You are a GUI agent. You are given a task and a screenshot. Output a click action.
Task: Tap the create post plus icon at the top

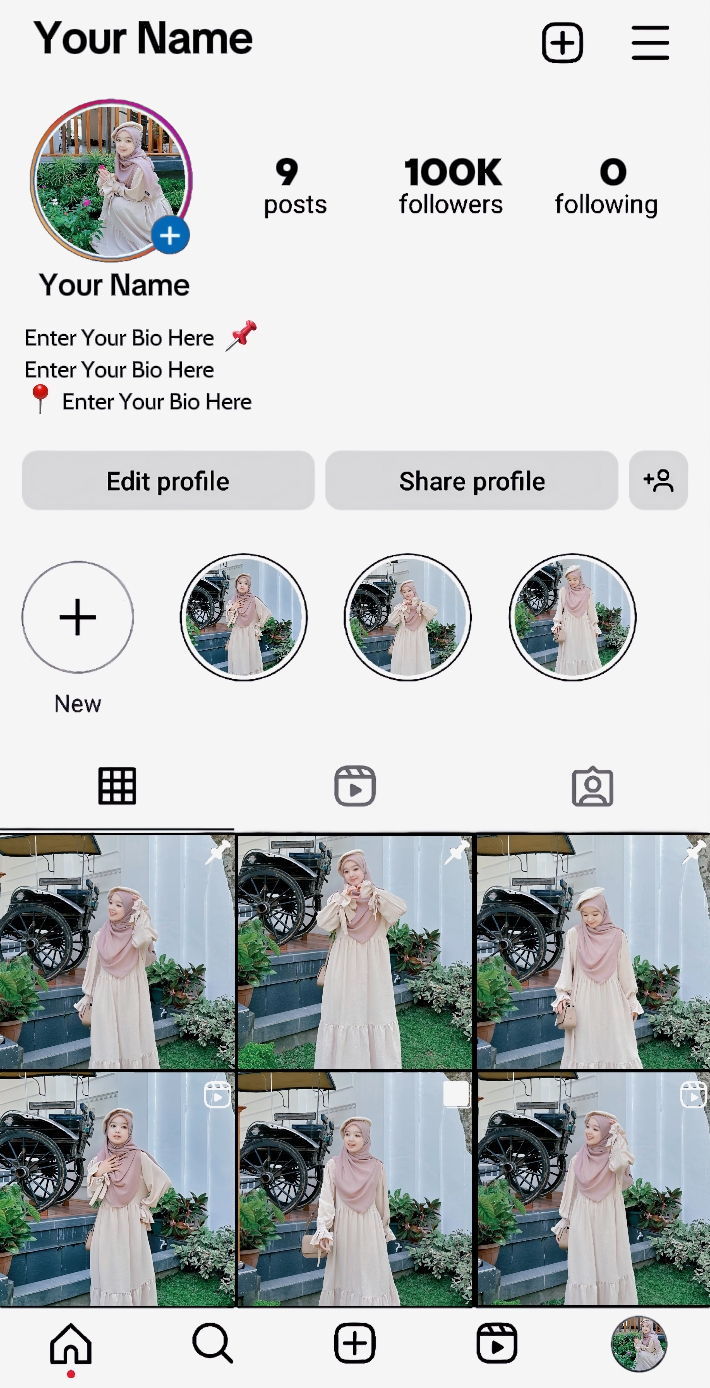[562, 43]
